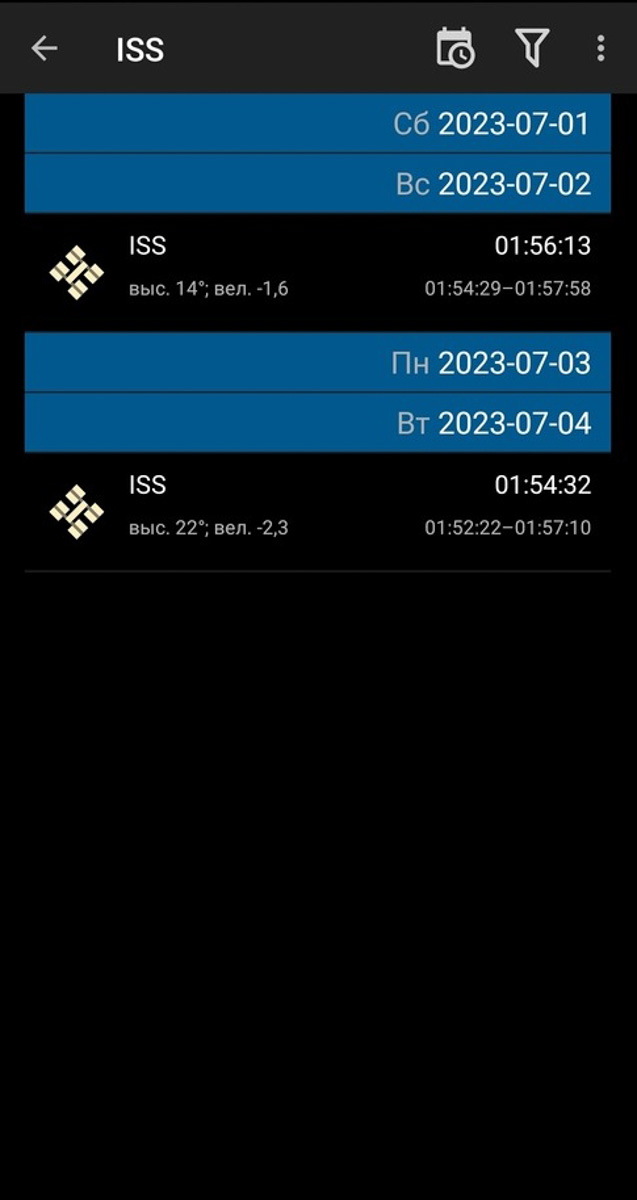637x1200 pixels.
Task: Open the ISS pass at 01:54:32
Action: [x=318, y=508]
